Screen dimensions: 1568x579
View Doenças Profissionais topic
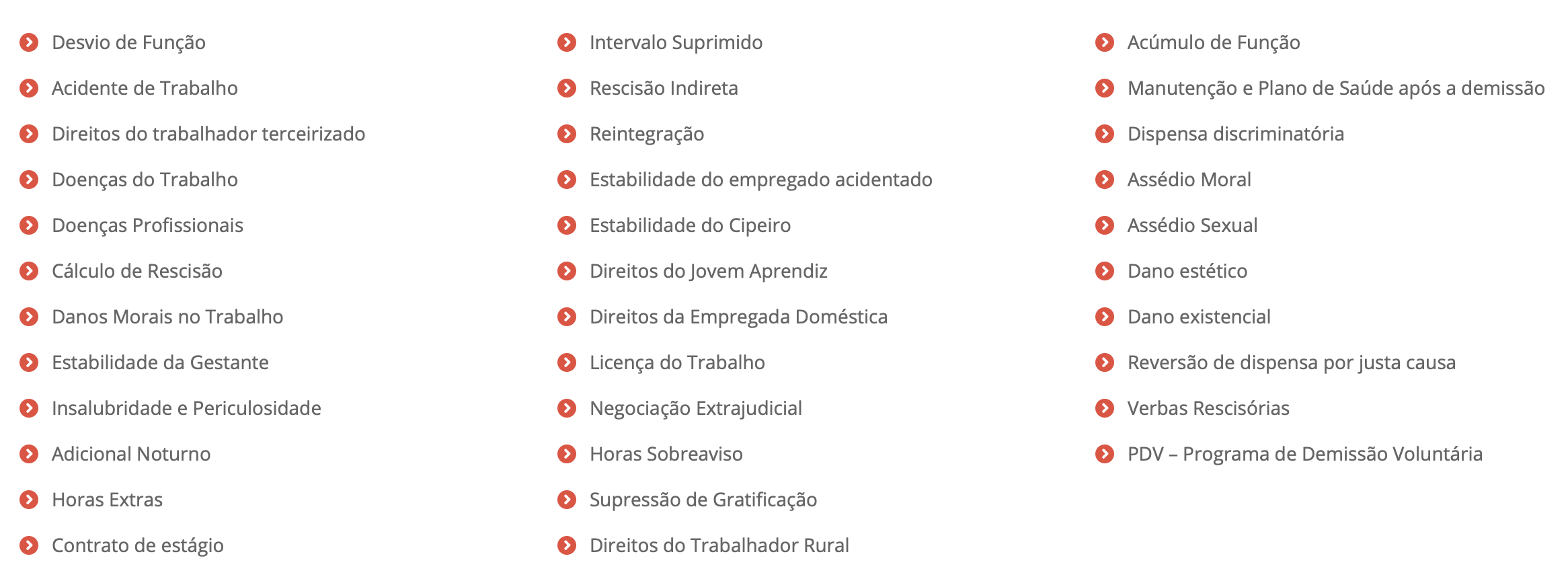pos(147,225)
